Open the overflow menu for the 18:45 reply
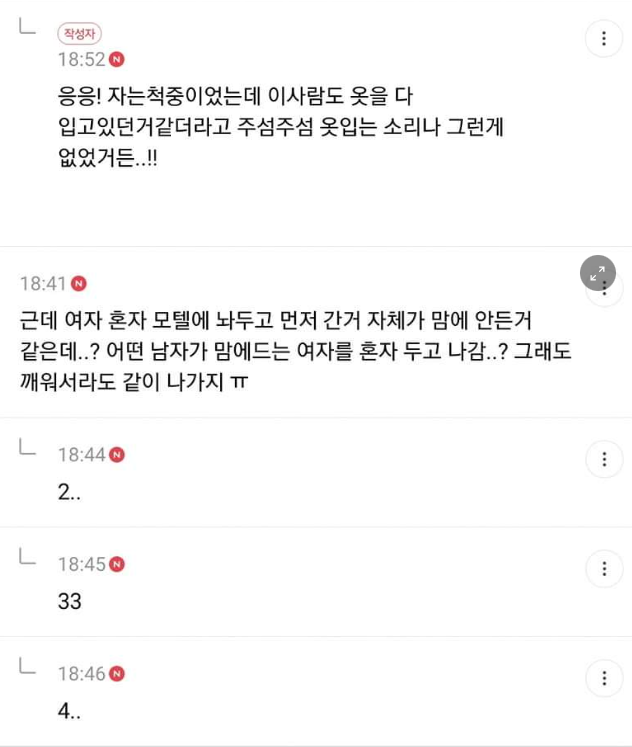Image resolution: width=632 pixels, height=747 pixels. pos(603,569)
